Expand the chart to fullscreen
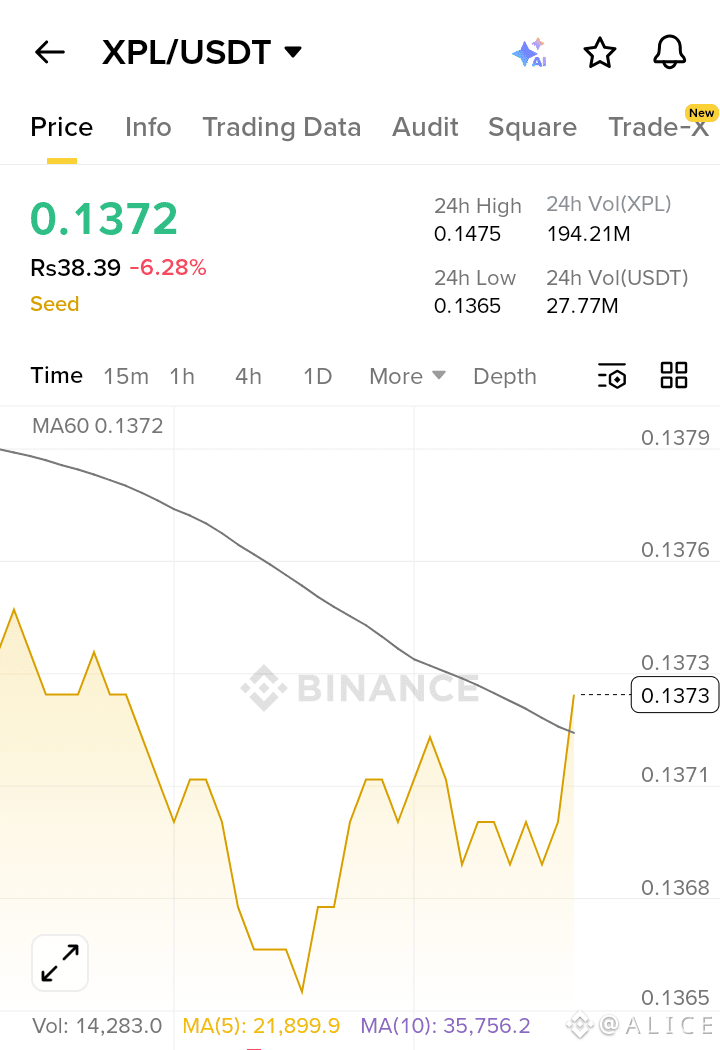This screenshot has height=1050, width=720. (x=60, y=963)
